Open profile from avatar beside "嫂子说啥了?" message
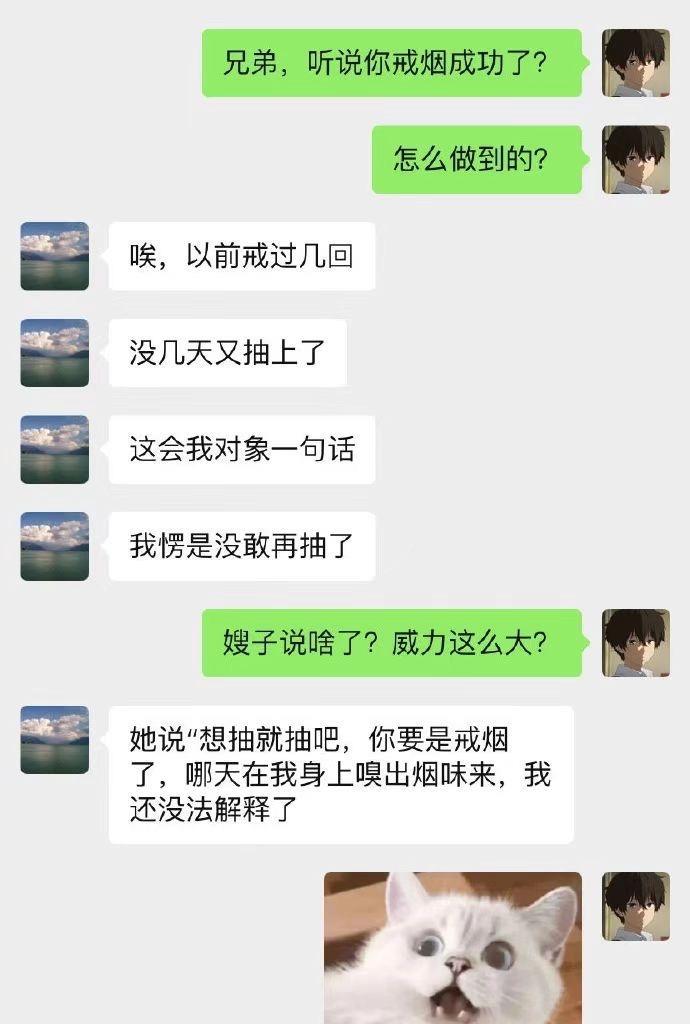 point(635,643)
